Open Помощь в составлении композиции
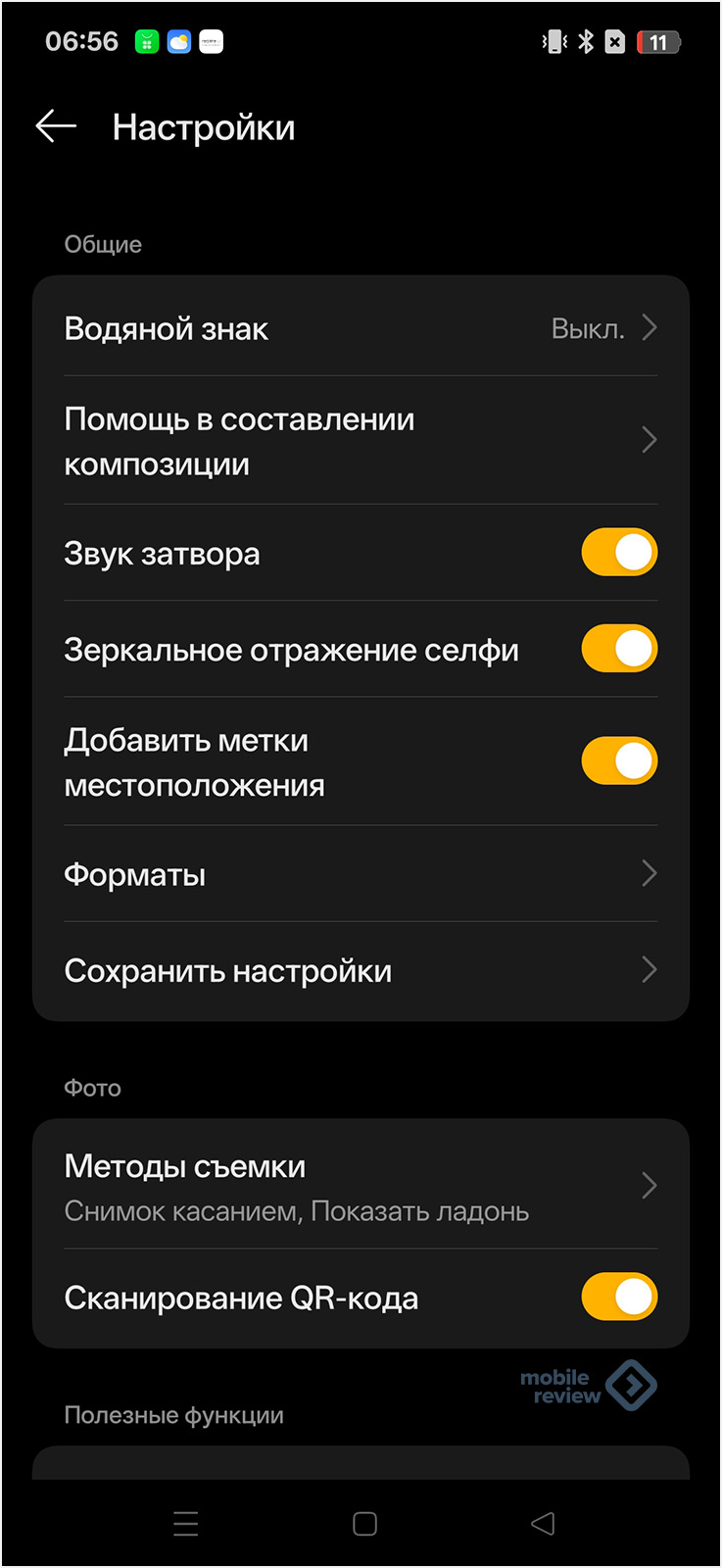This screenshot has height=1568, width=722. (361, 441)
